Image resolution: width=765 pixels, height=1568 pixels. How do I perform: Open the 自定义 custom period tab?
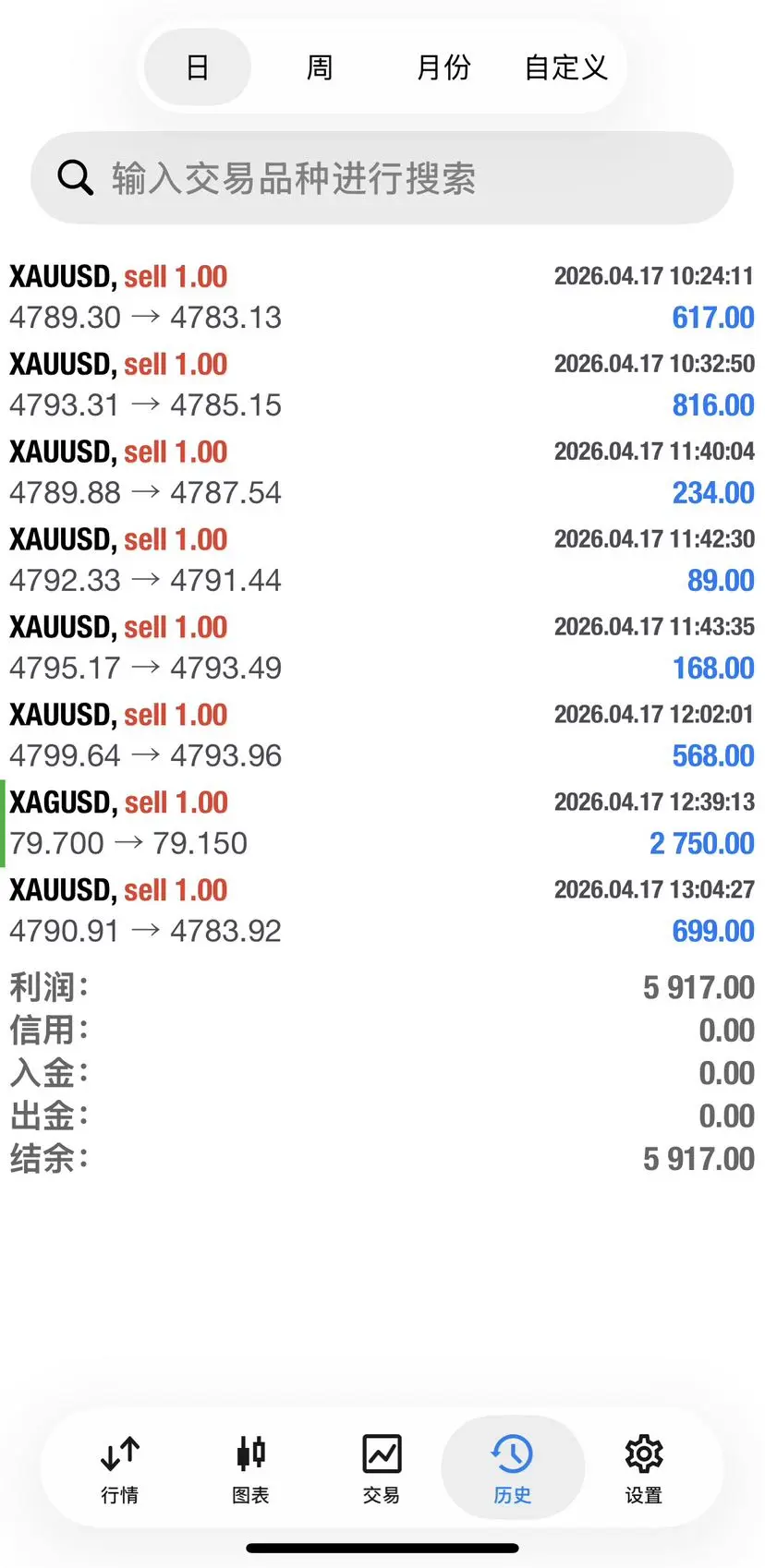[565, 67]
